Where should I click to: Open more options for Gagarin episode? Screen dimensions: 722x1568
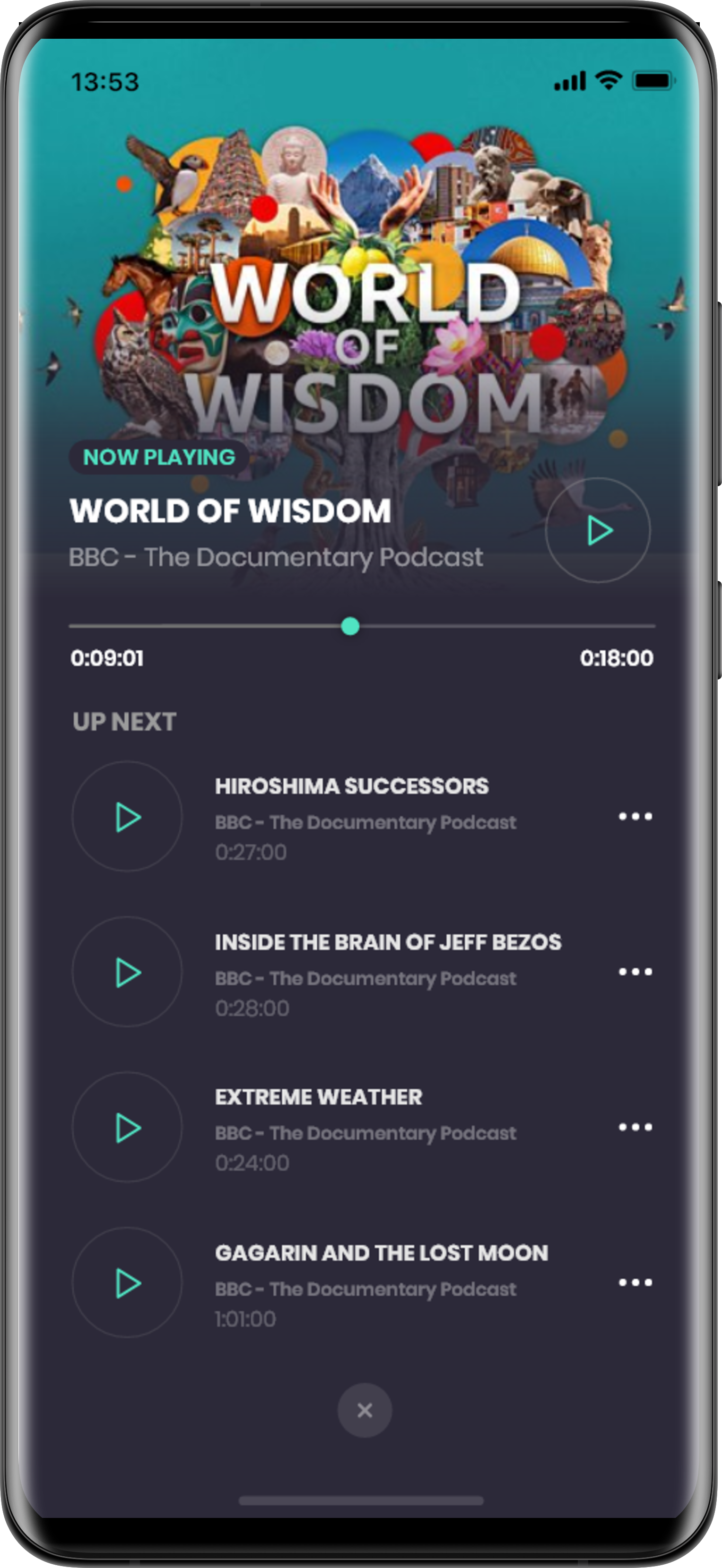tap(635, 1283)
